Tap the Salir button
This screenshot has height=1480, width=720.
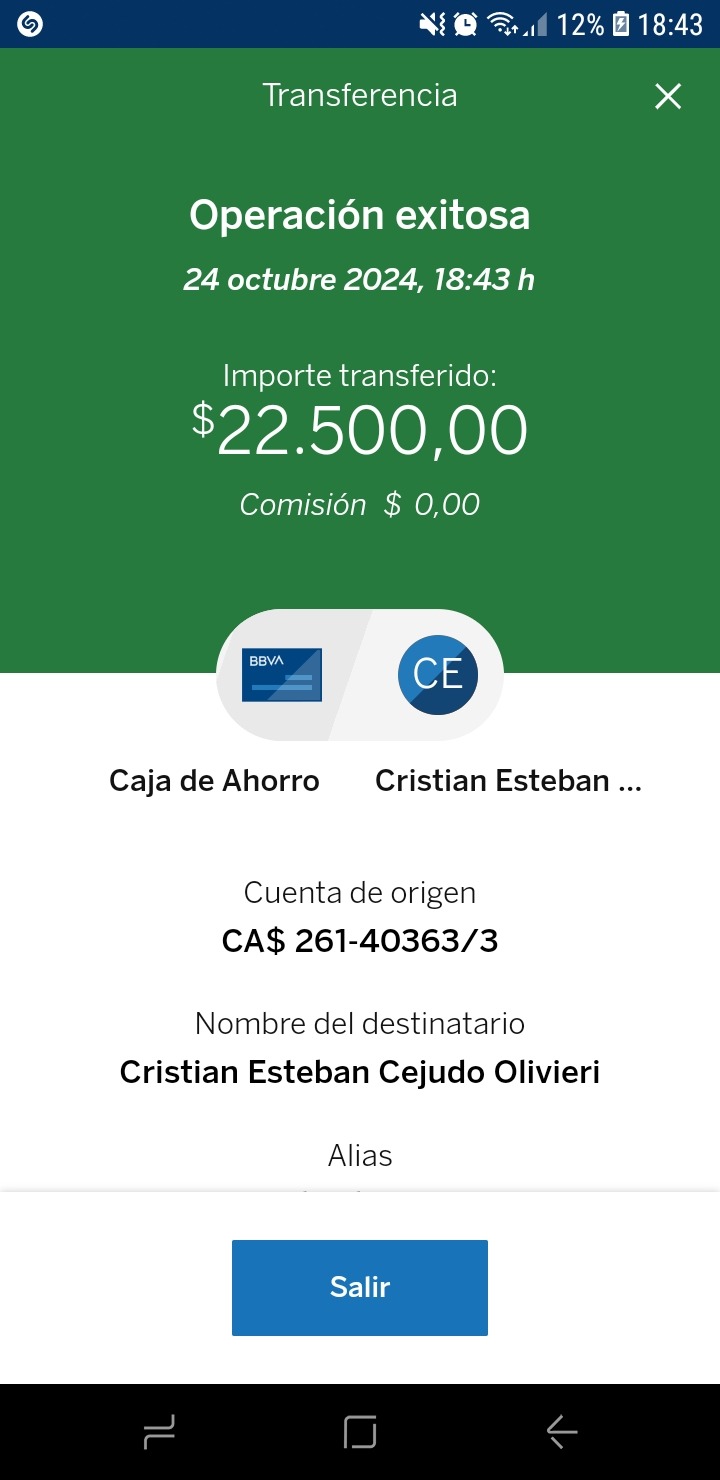coord(360,1287)
